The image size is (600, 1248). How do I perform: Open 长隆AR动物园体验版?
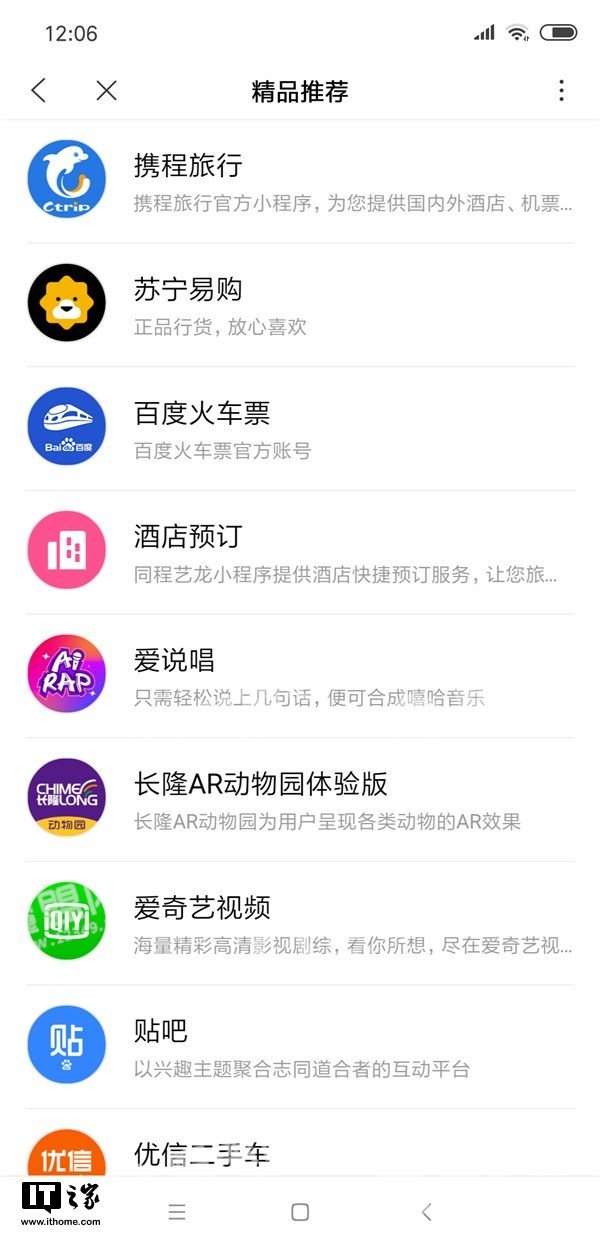pos(300,799)
